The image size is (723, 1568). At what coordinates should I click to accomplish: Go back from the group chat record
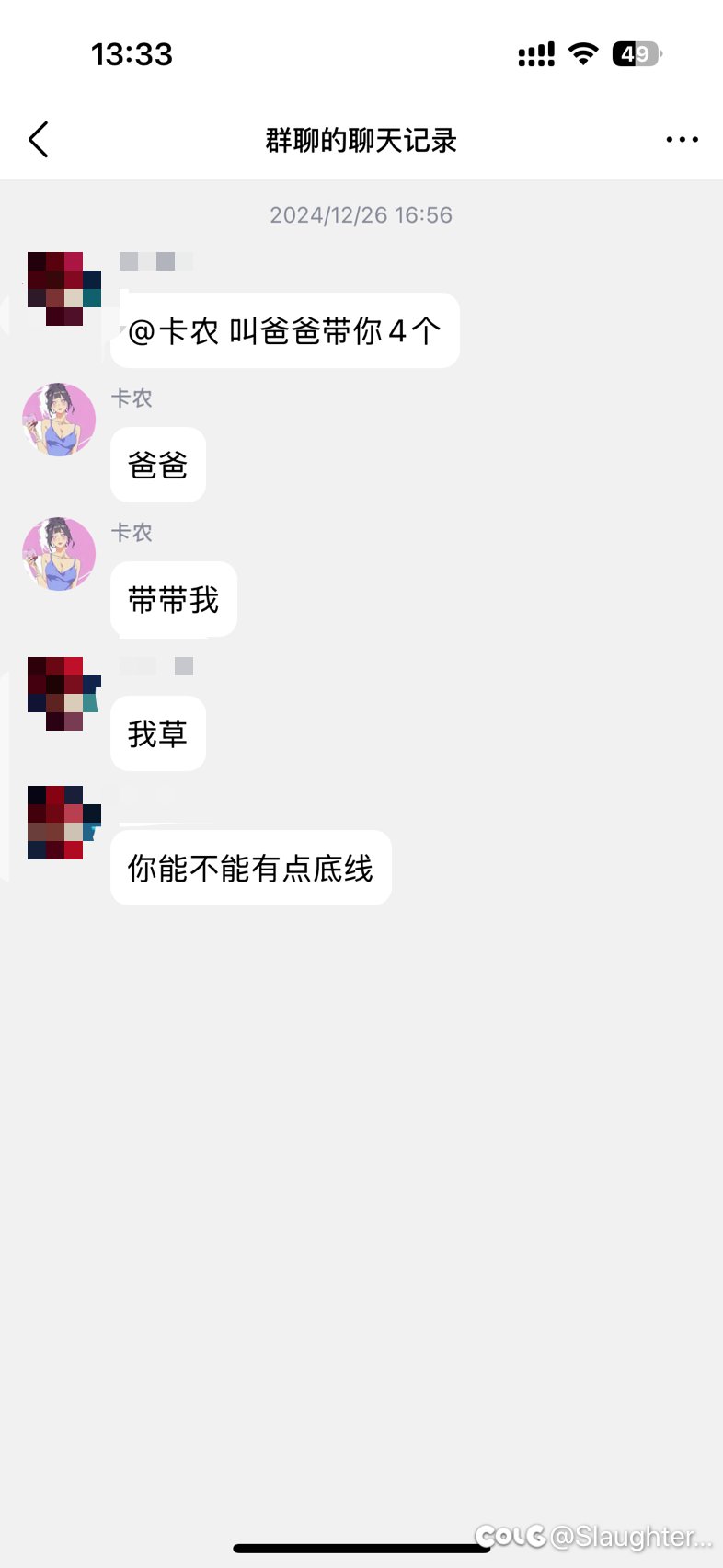39,140
